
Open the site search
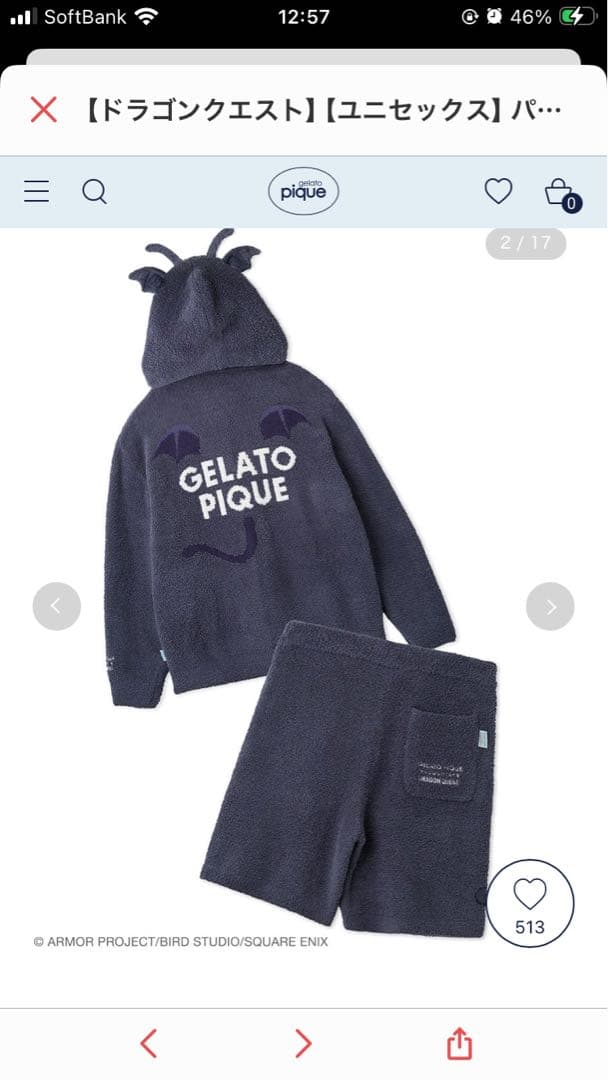click(94, 191)
